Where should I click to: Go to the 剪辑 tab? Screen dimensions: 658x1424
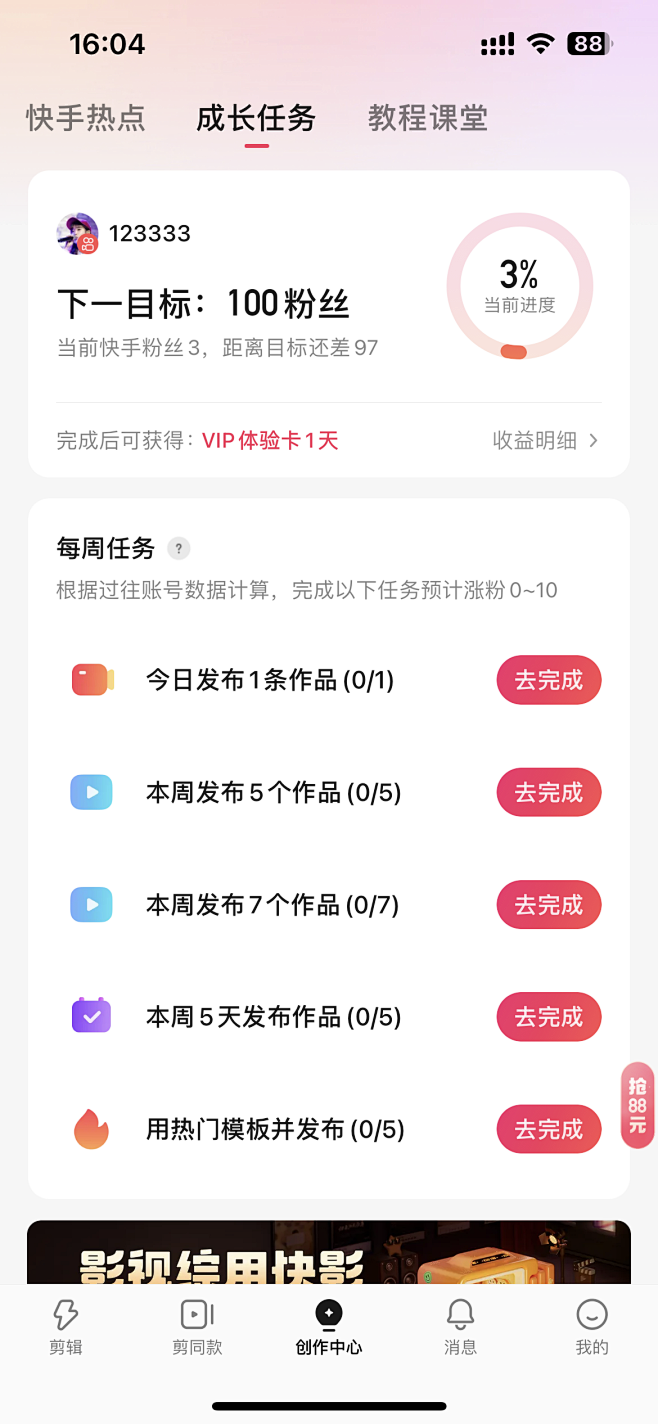click(x=66, y=1327)
